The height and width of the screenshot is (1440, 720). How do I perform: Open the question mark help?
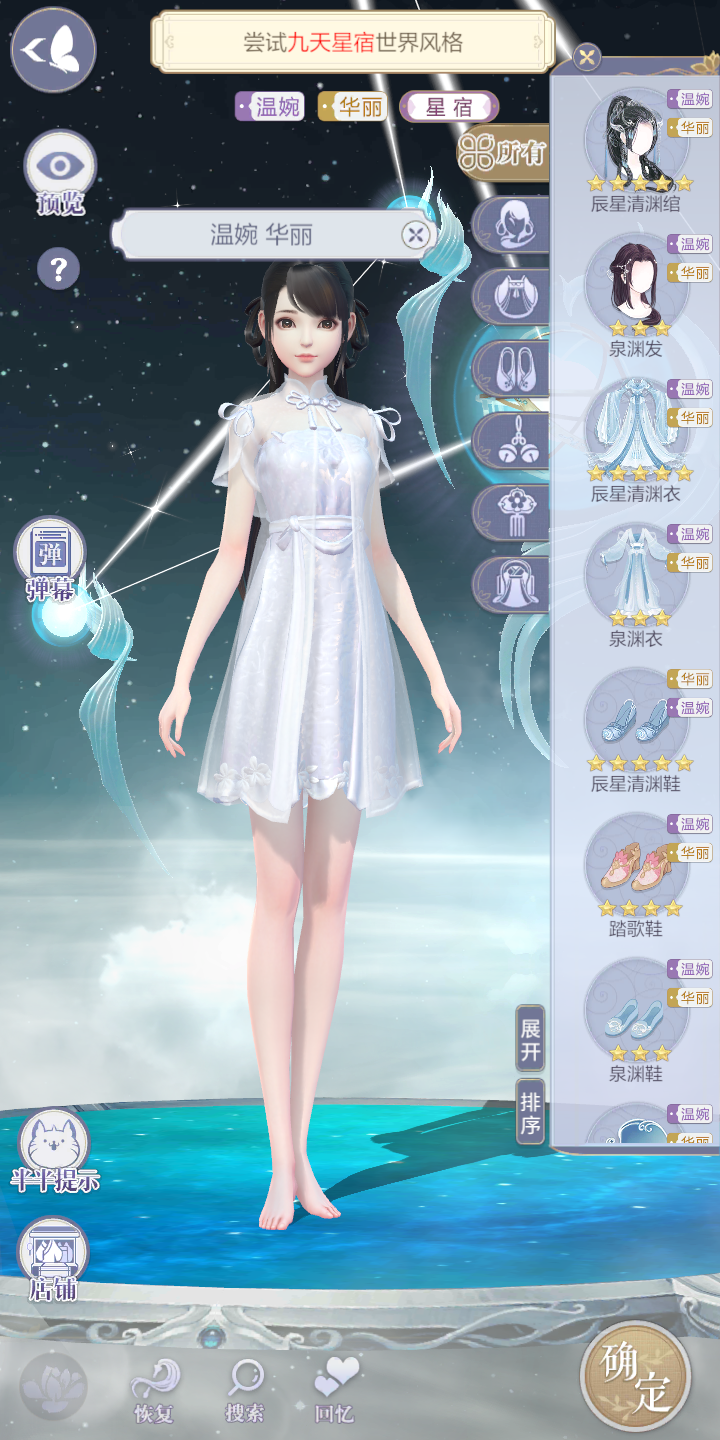pyautogui.click(x=58, y=268)
